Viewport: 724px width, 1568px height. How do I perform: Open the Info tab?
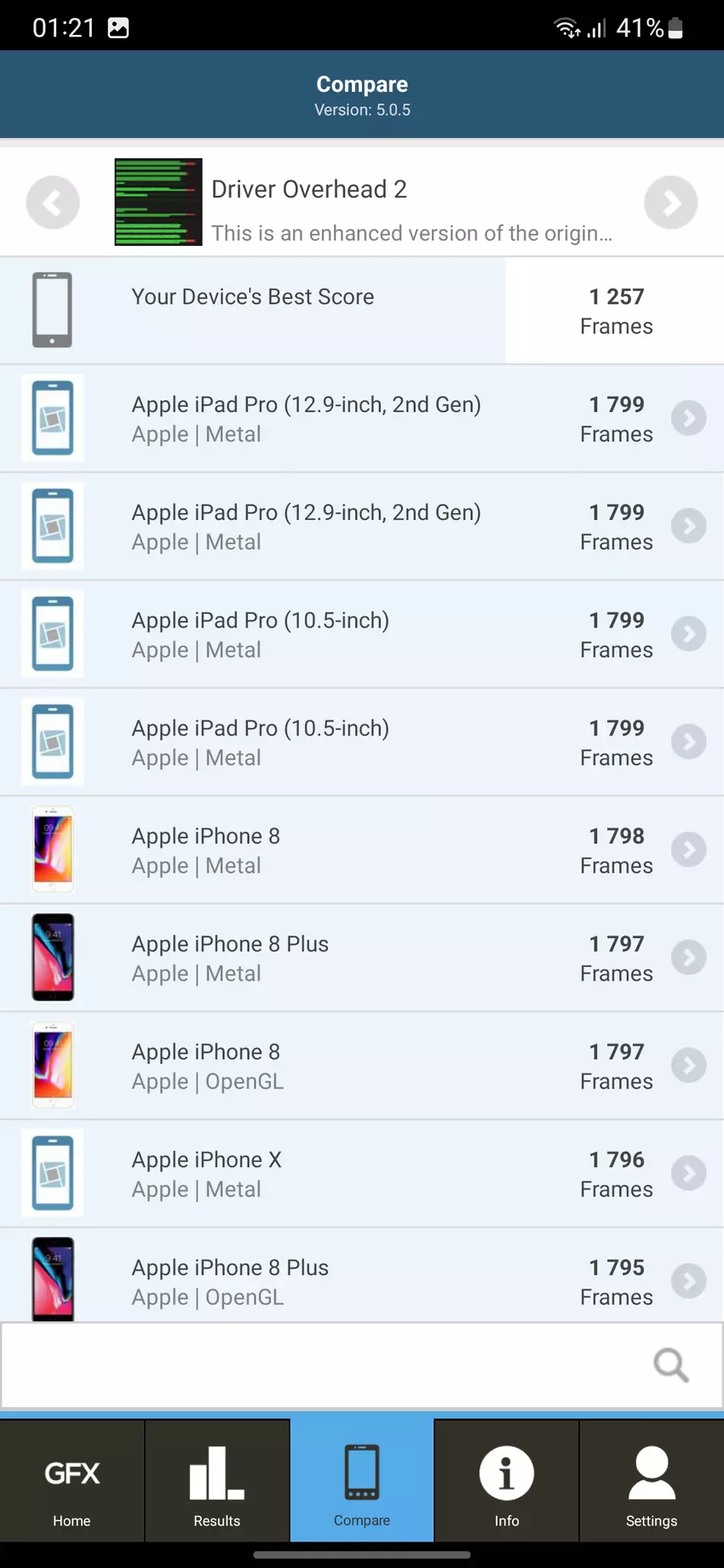point(507,1483)
